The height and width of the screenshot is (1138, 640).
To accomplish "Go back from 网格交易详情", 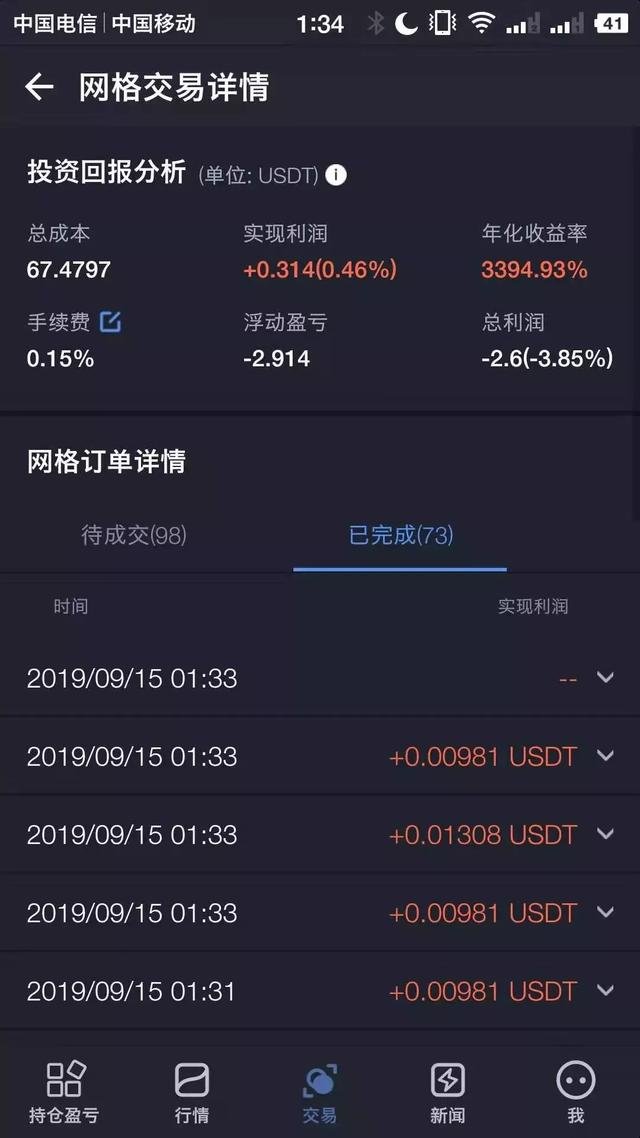I will (x=39, y=87).
